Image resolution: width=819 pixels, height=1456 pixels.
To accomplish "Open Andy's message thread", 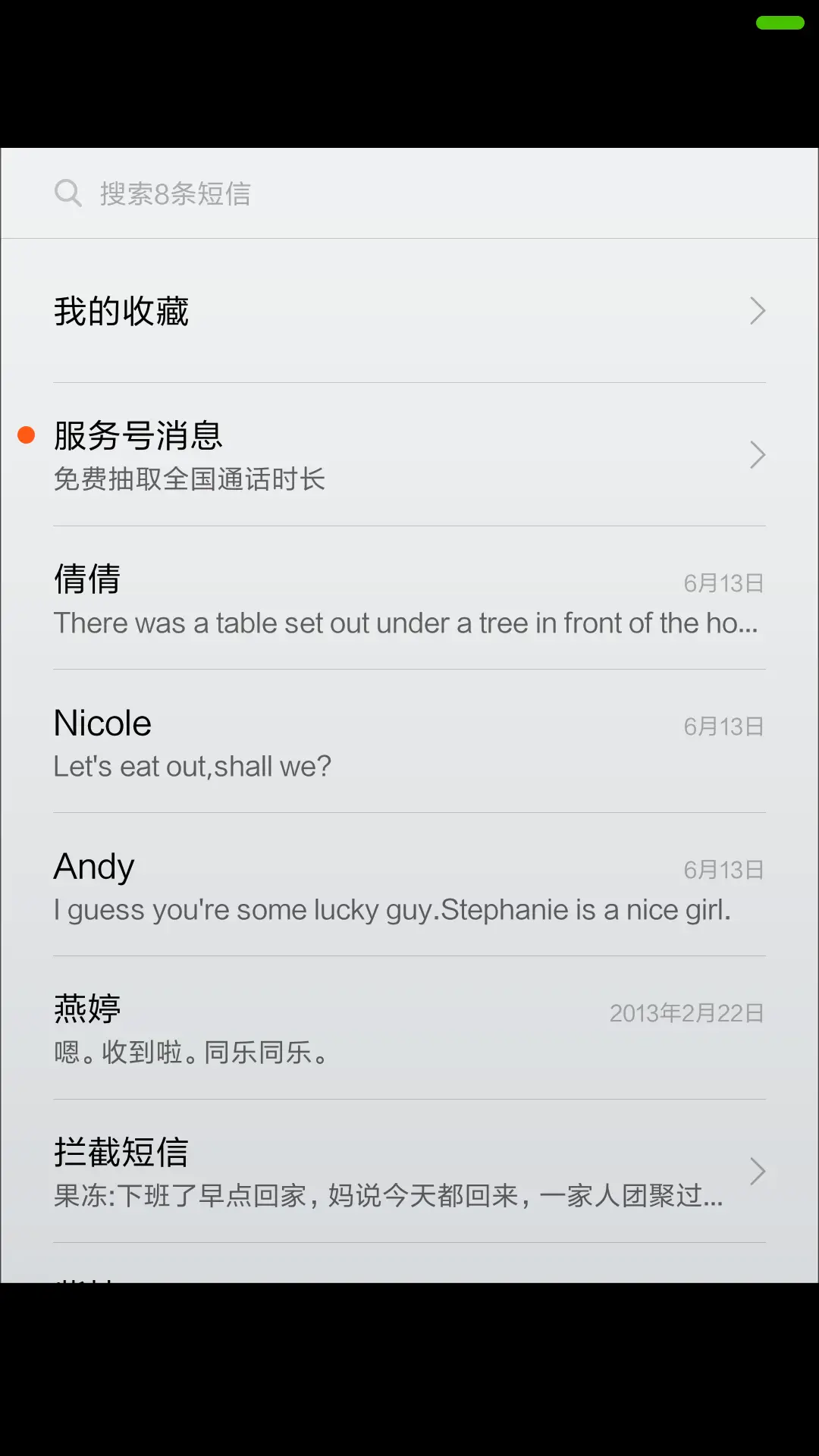I will [409, 886].
